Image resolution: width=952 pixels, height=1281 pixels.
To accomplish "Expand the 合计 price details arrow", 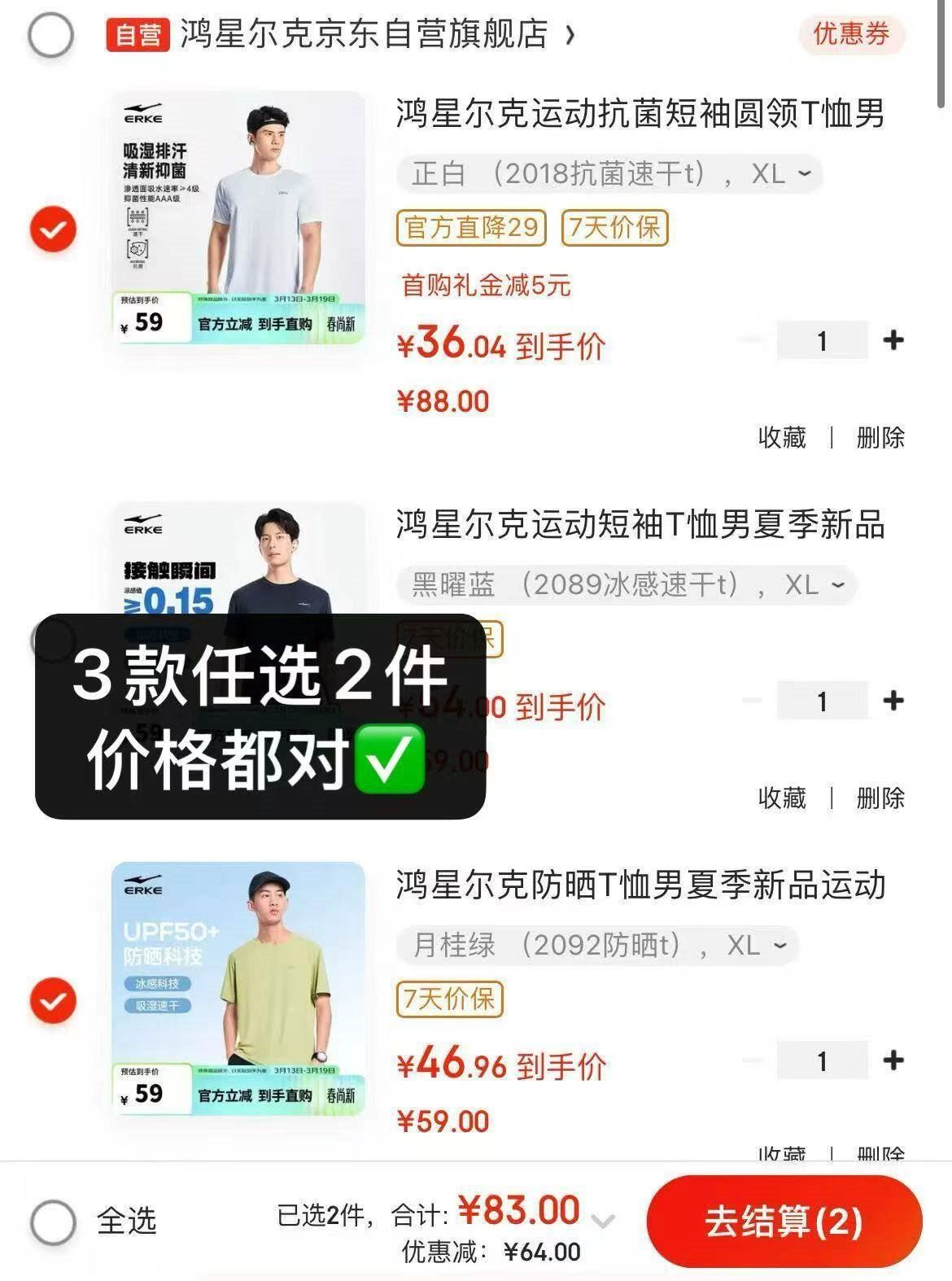I will (603, 1221).
